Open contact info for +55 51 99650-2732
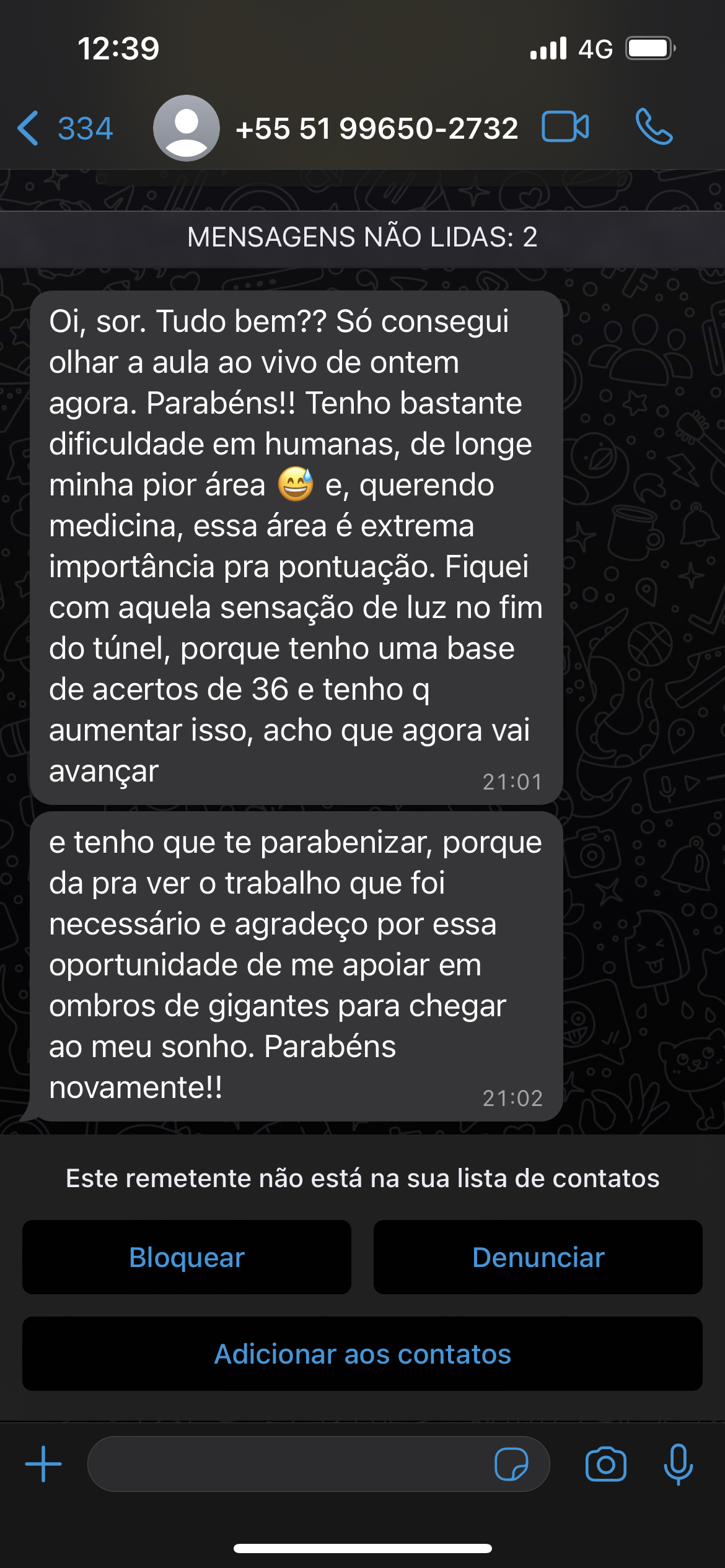The image size is (725, 1568). pyautogui.click(x=376, y=129)
